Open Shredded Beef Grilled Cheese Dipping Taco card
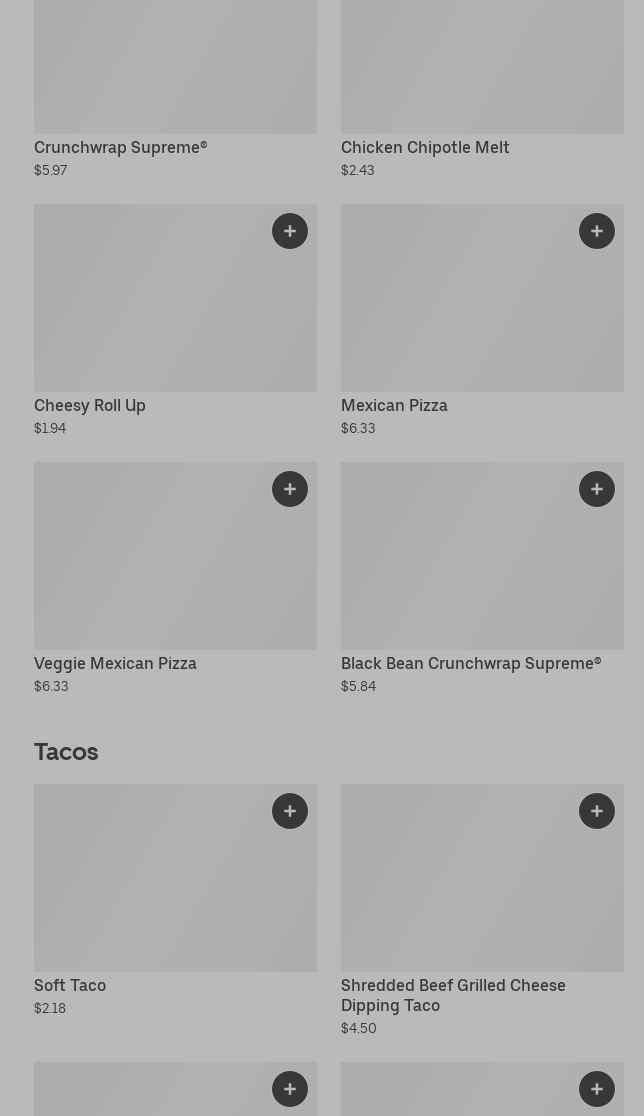This screenshot has height=1116, width=644. click(x=482, y=890)
